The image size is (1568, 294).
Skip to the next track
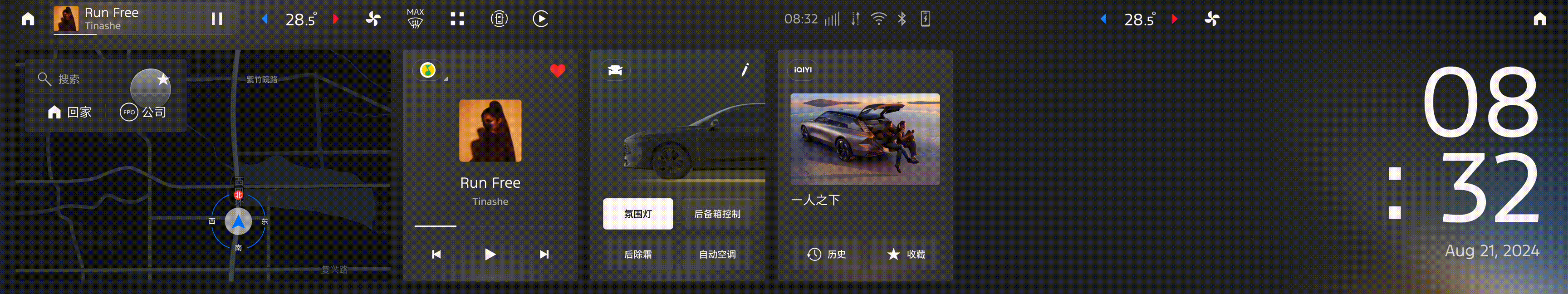544,255
